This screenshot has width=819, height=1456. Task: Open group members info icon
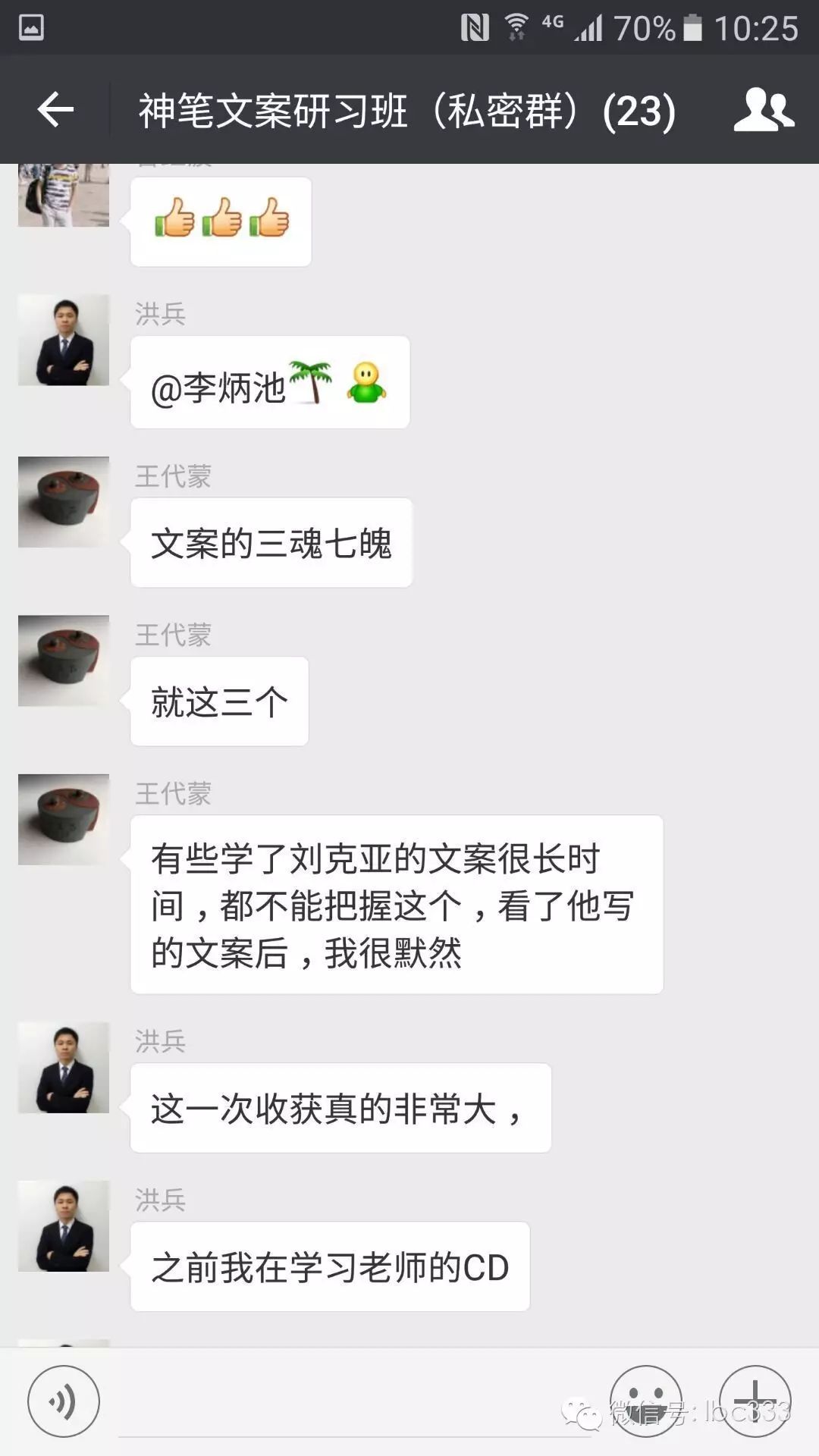click(763, 111)
